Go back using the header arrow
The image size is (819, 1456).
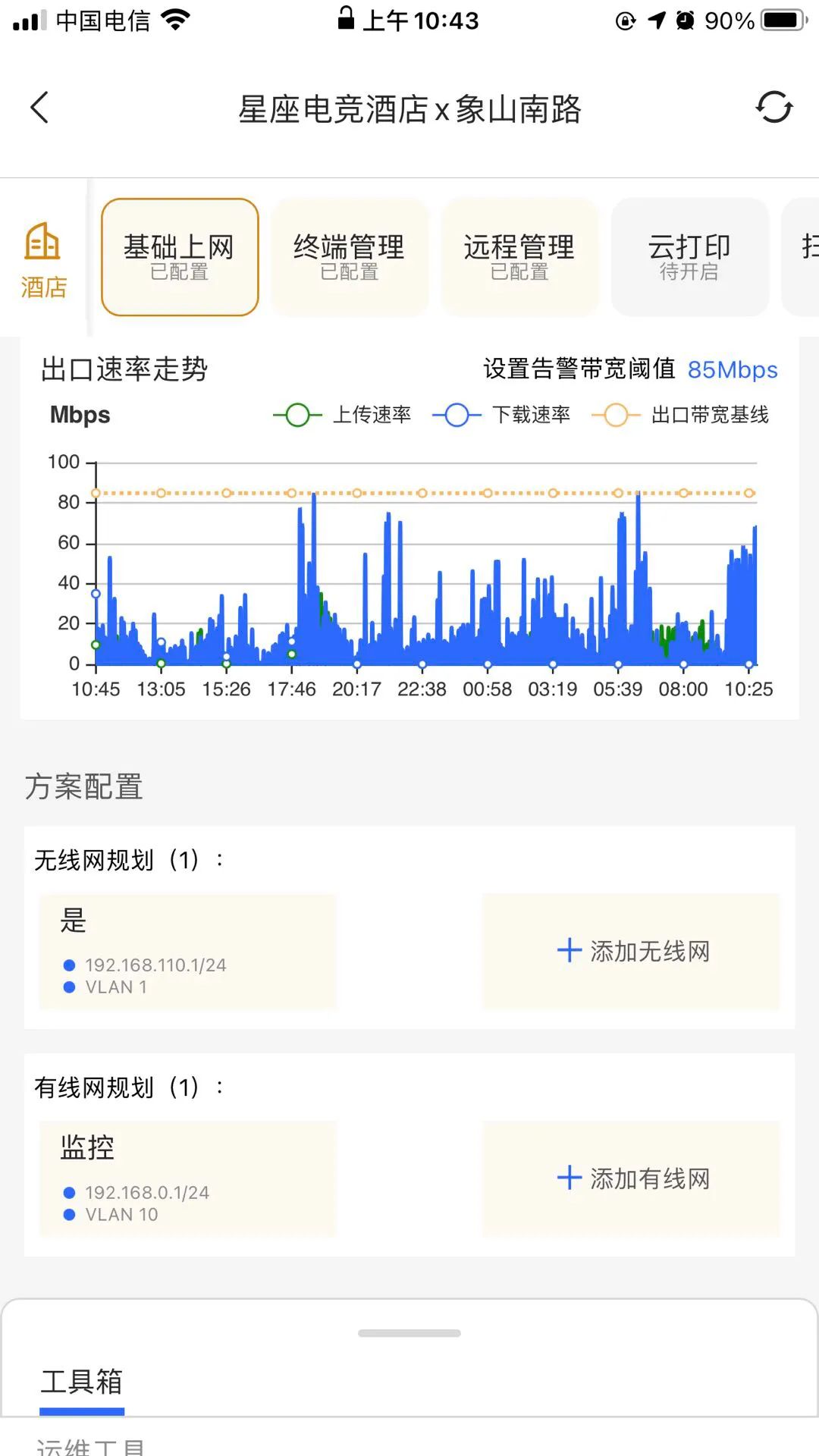tap(39, 108)
